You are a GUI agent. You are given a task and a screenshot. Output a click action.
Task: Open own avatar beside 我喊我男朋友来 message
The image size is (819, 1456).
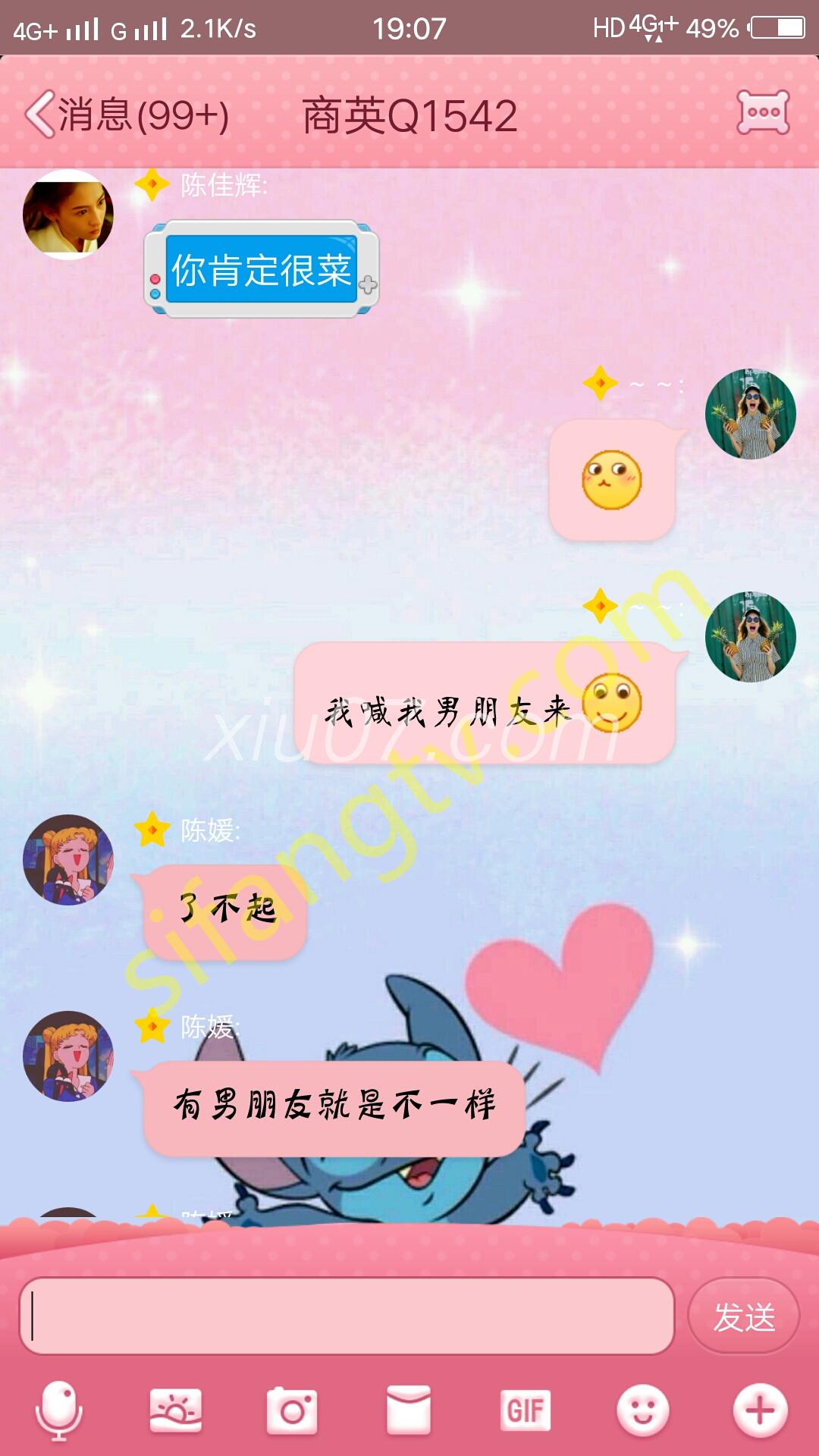(x=750, y=637)
